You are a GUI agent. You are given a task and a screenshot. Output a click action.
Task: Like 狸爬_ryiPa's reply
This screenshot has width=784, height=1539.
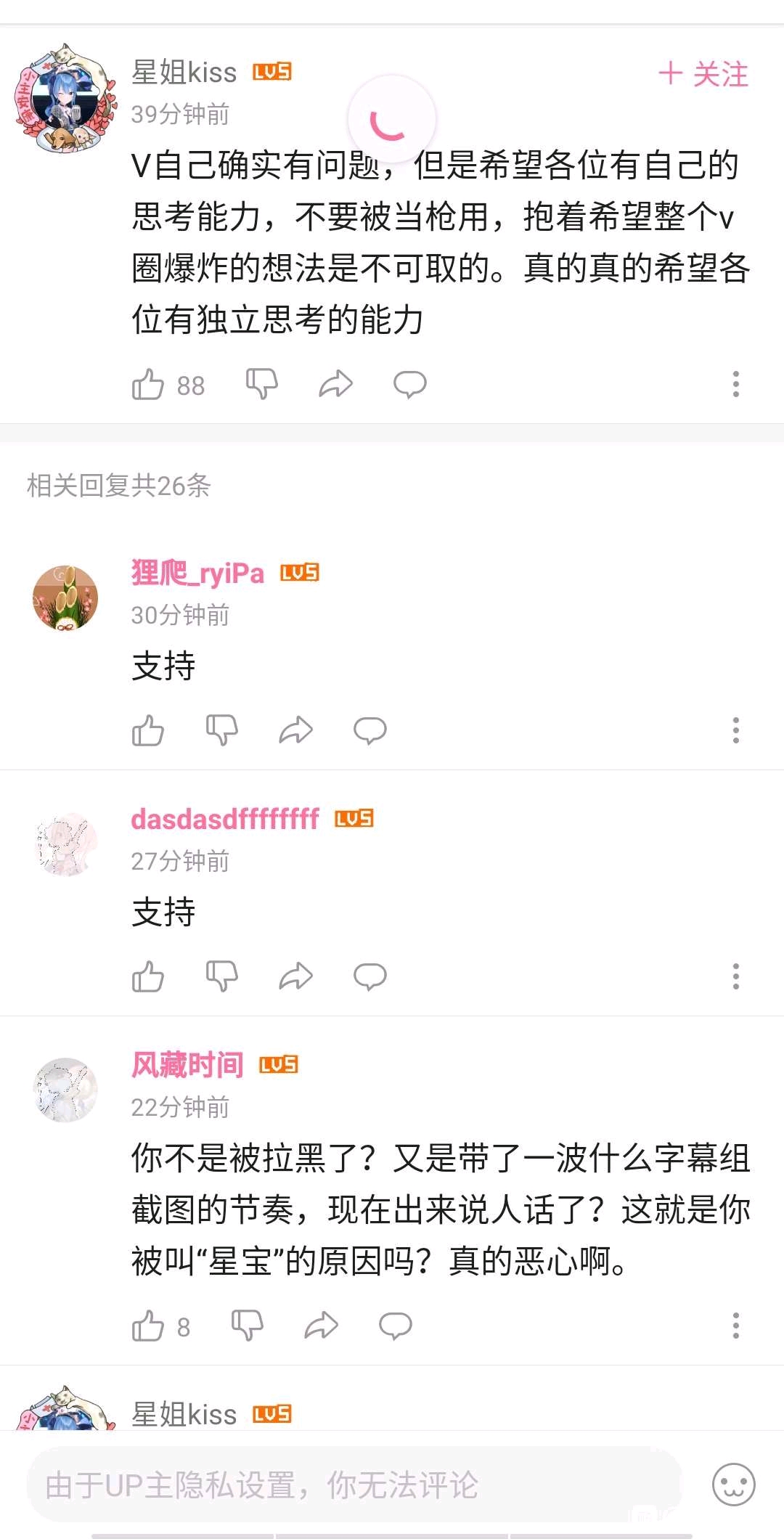(148, 730)
